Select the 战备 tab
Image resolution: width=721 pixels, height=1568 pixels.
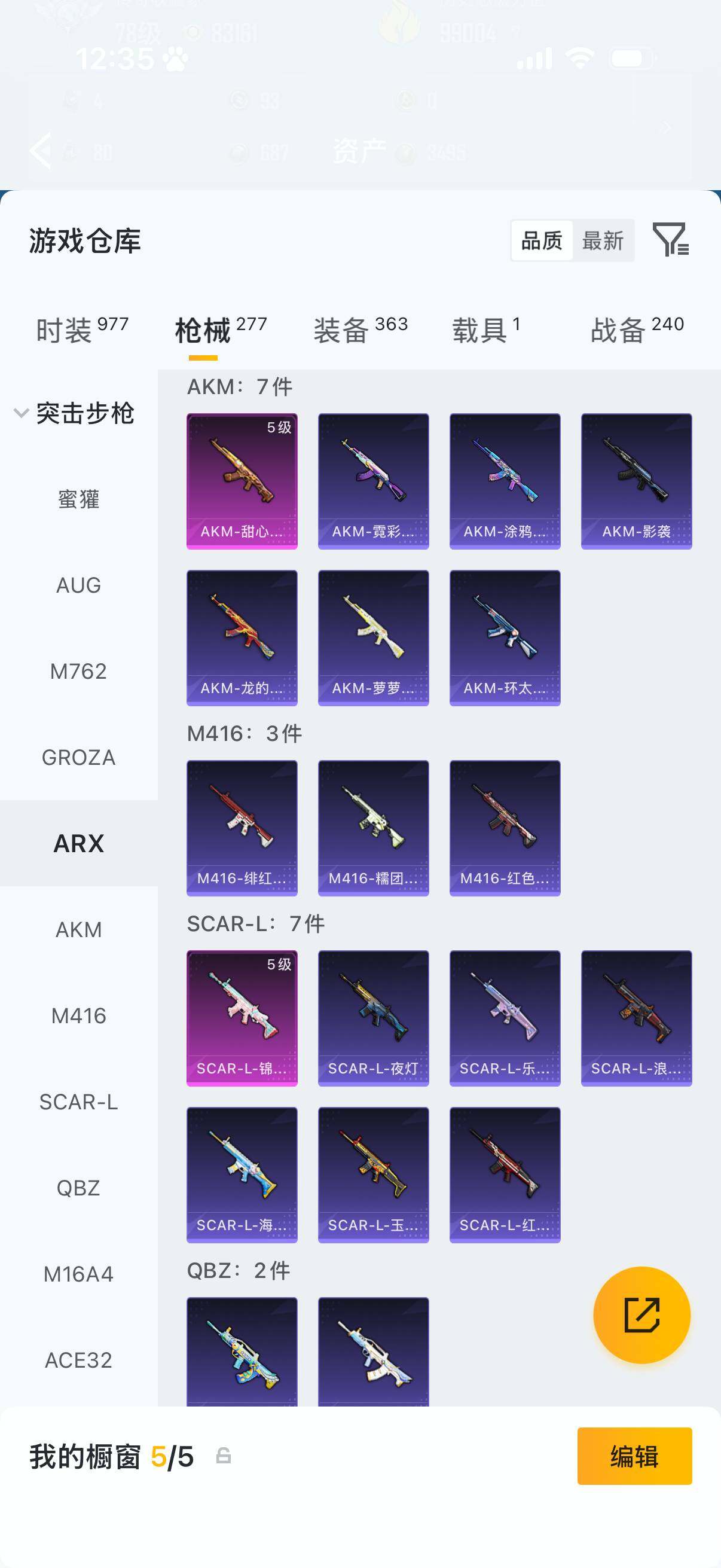[x=637, y=330]
